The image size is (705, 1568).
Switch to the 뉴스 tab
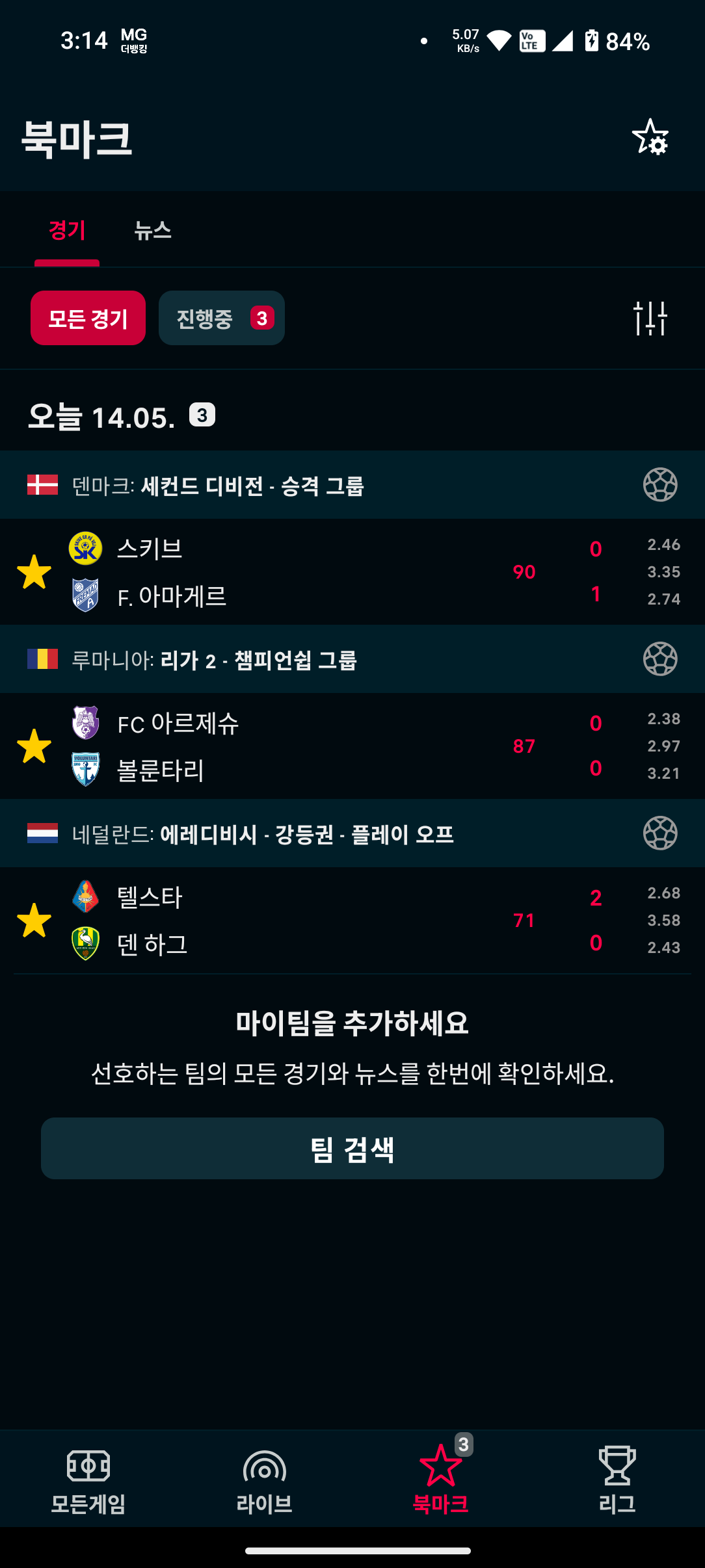point(152,230)
